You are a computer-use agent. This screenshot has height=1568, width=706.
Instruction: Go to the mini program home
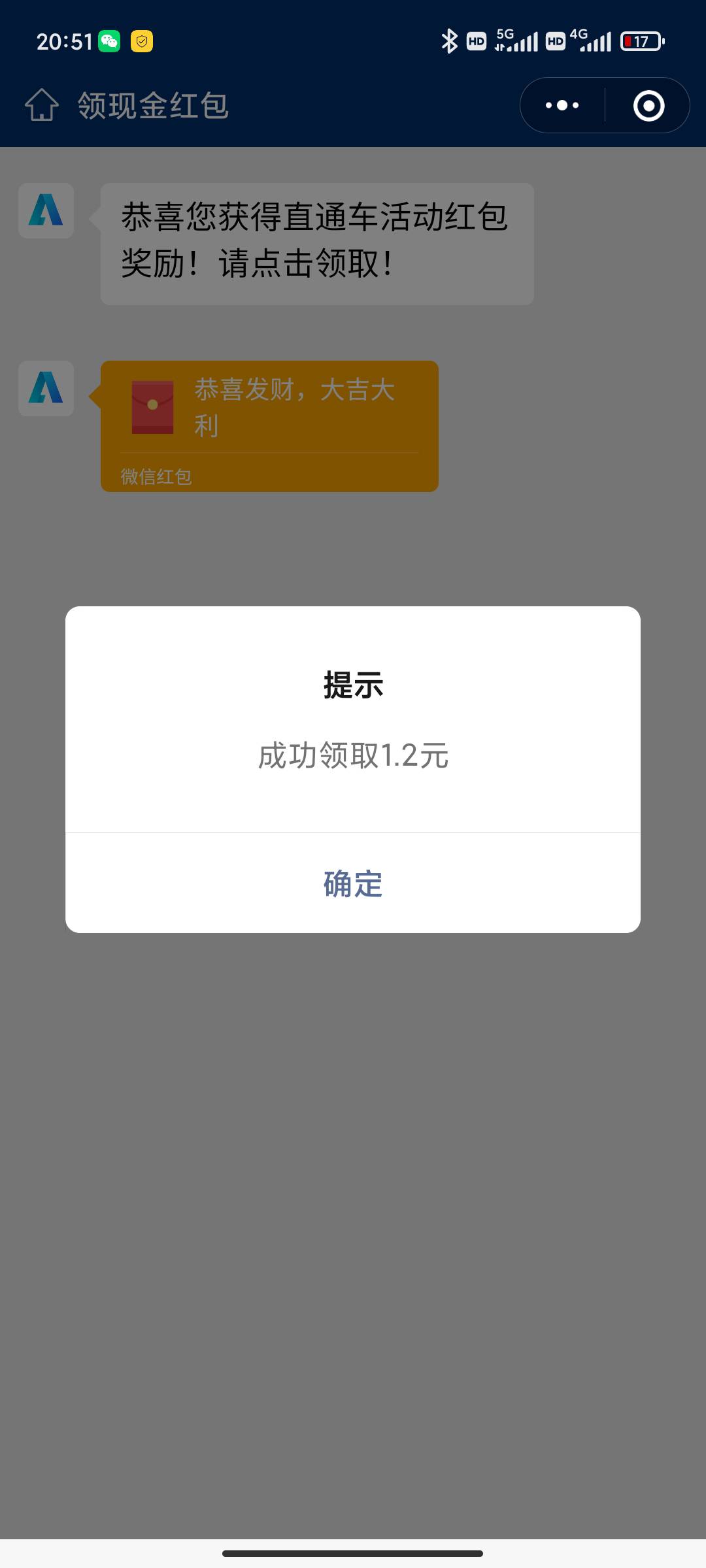click(42, 105)
